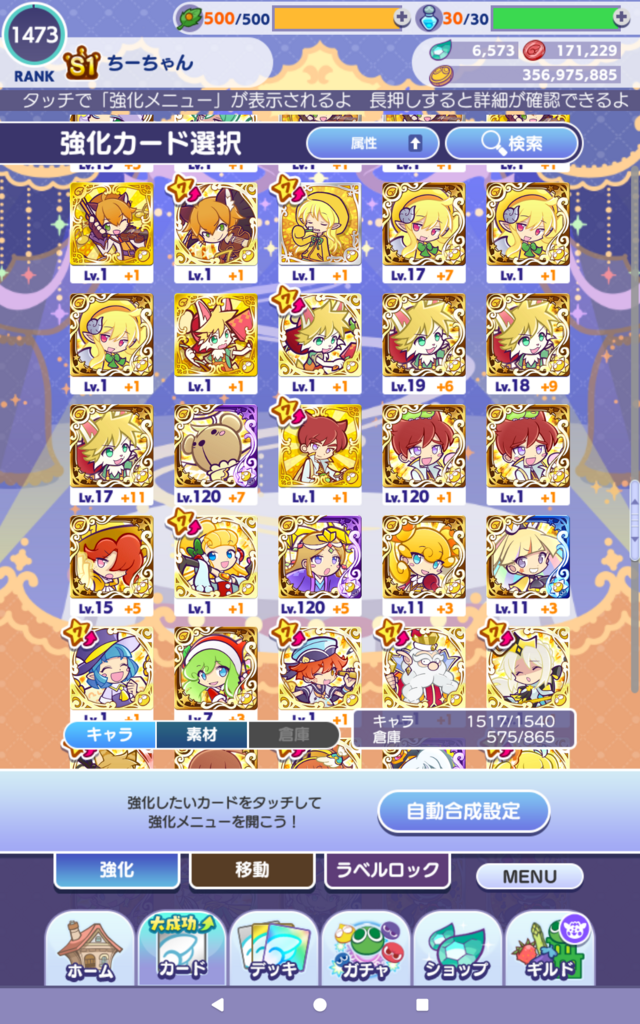
Task: Open 自動合成設定 auto-synthesis settings
Action: coord(464,811)
